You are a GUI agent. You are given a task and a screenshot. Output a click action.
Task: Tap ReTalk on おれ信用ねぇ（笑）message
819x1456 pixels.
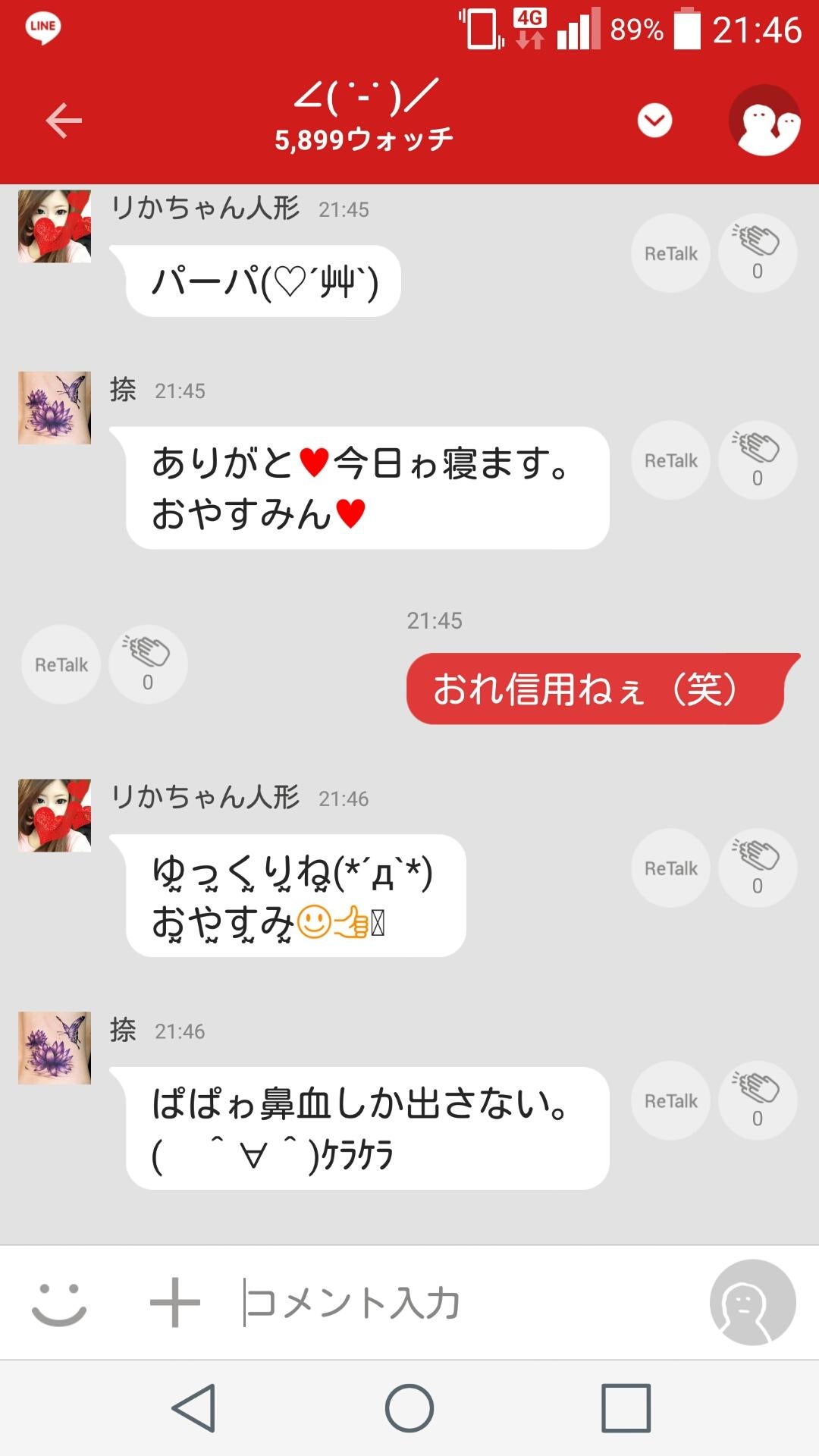tap(61, 664)
